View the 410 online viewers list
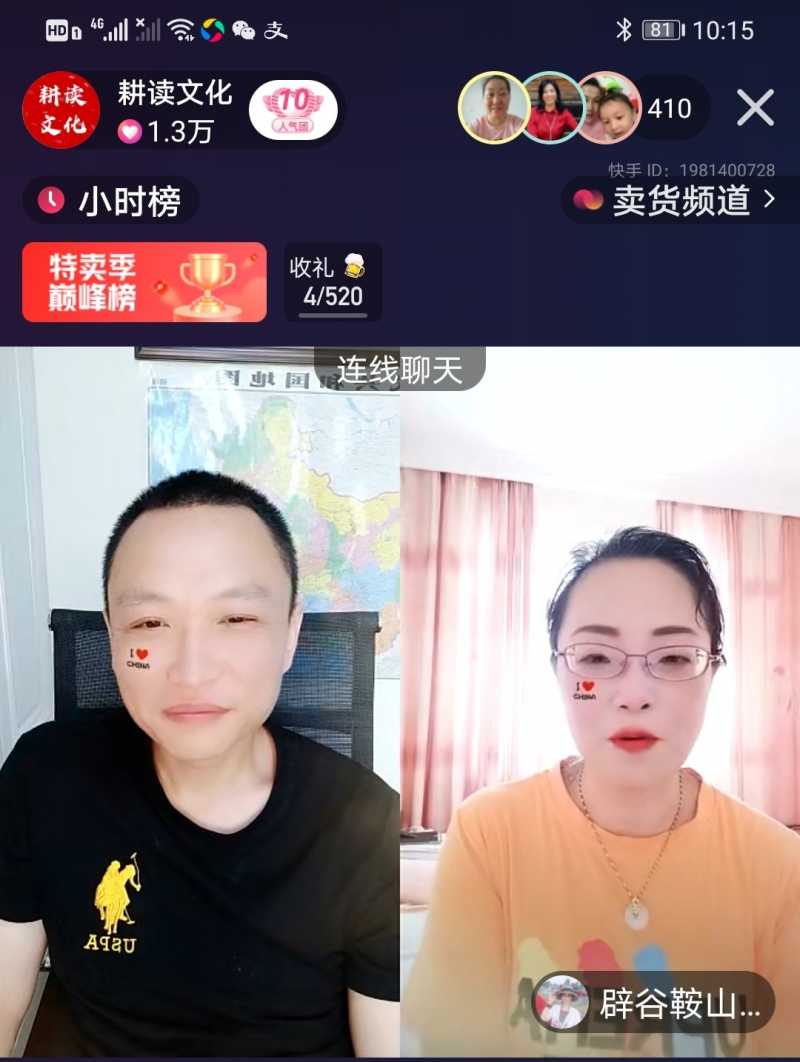This screenshot has width=800, height=1062. [x=669, y=108]
